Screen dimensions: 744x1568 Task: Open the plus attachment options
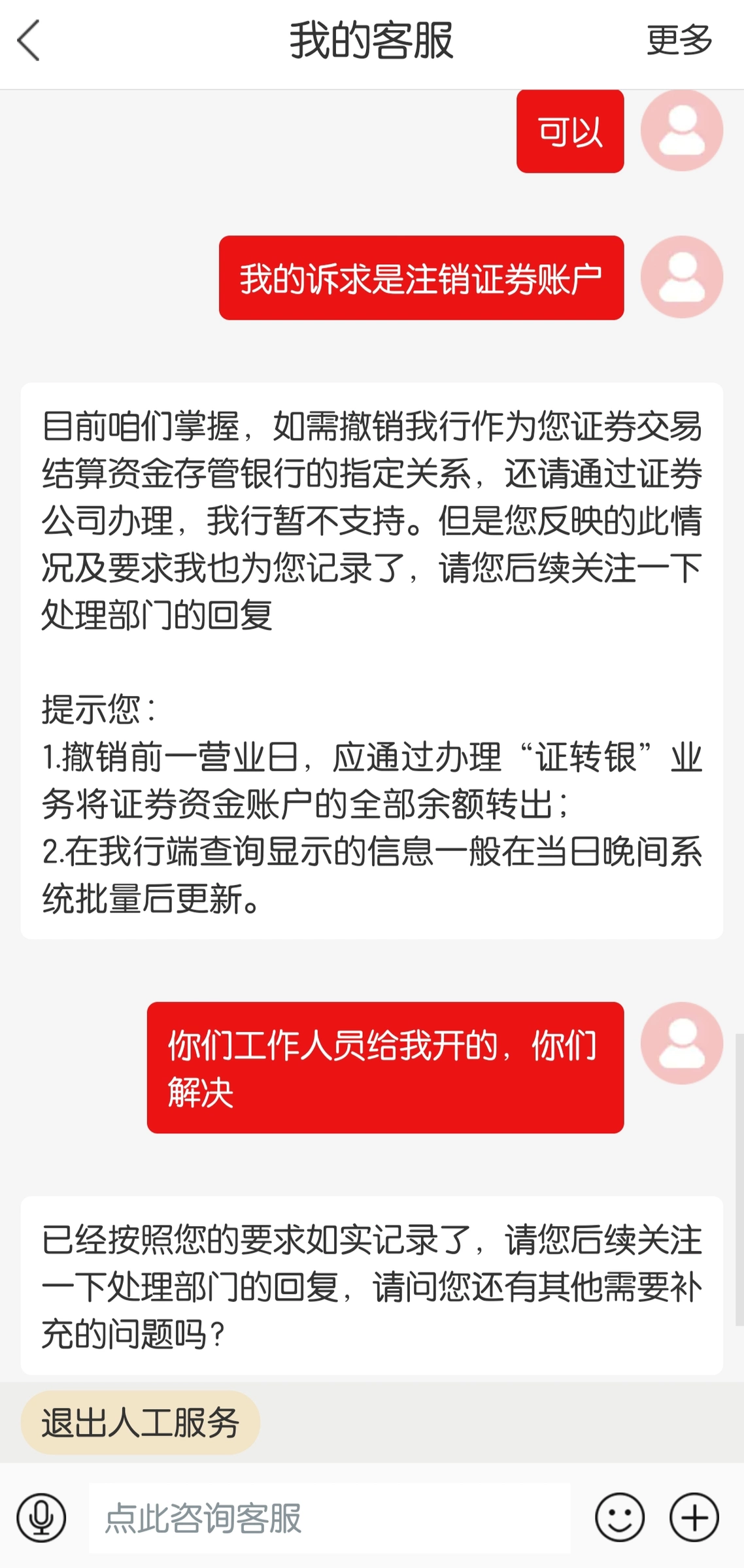[694, 1518]
